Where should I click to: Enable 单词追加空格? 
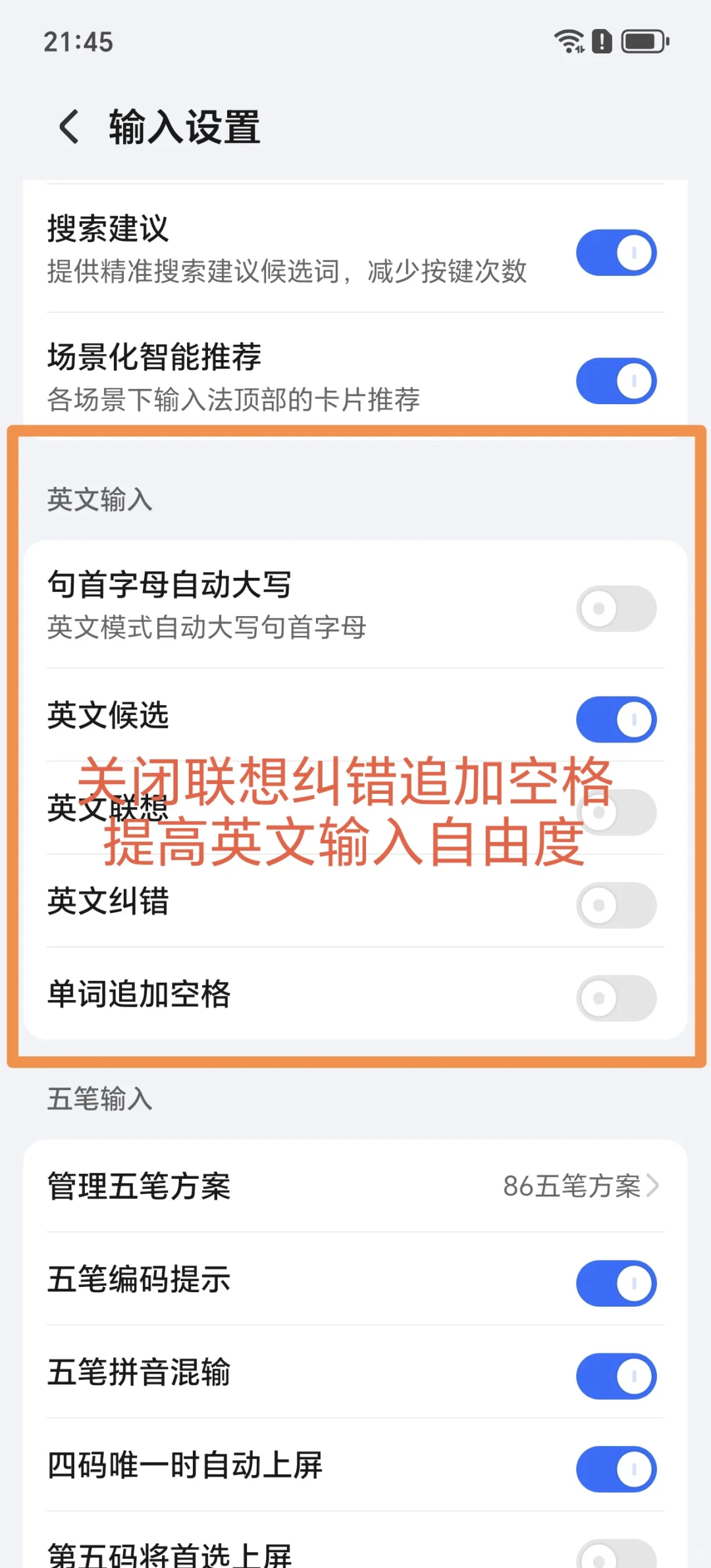616,999
